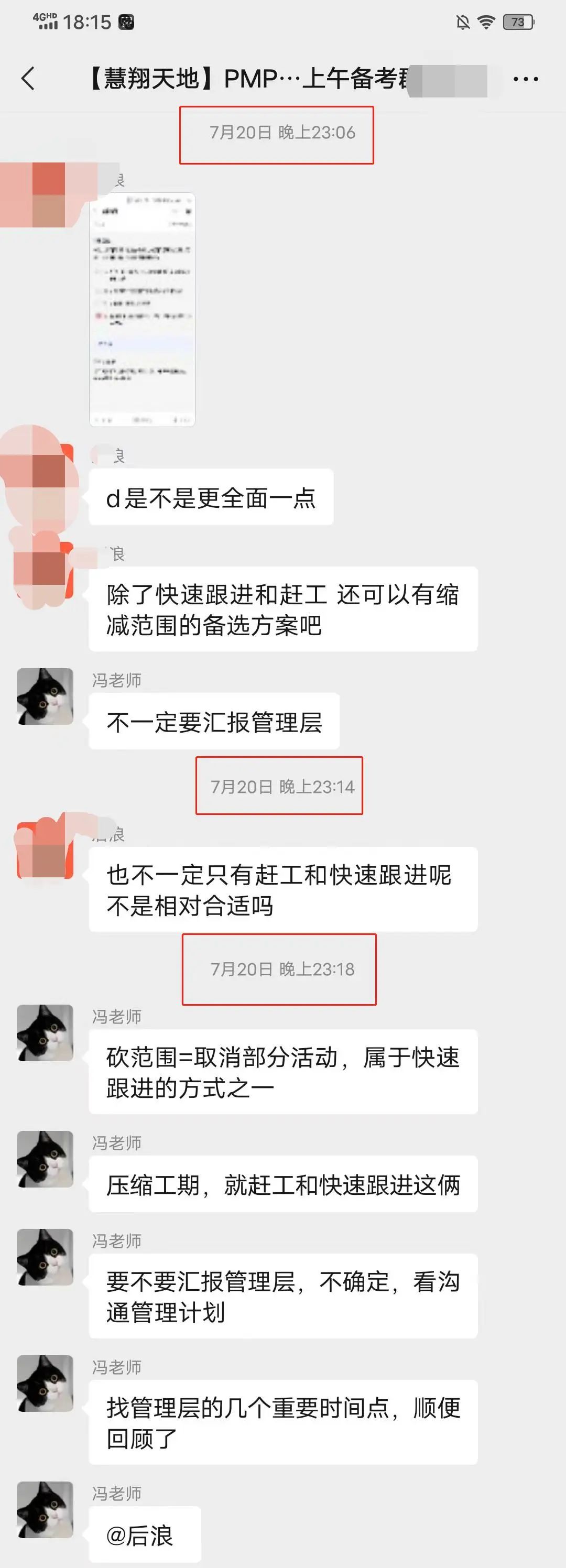Open the group chat options menu

pos(525,79)
